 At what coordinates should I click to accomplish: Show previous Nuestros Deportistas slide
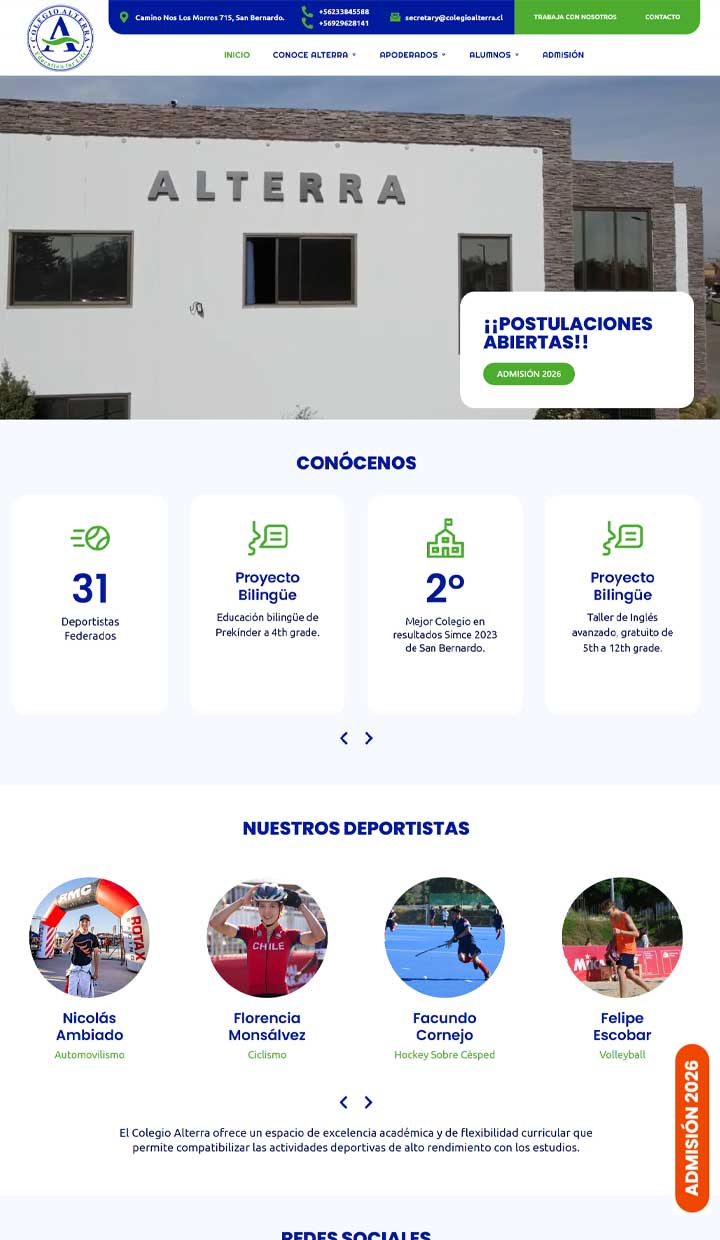tap(344, 1102)
